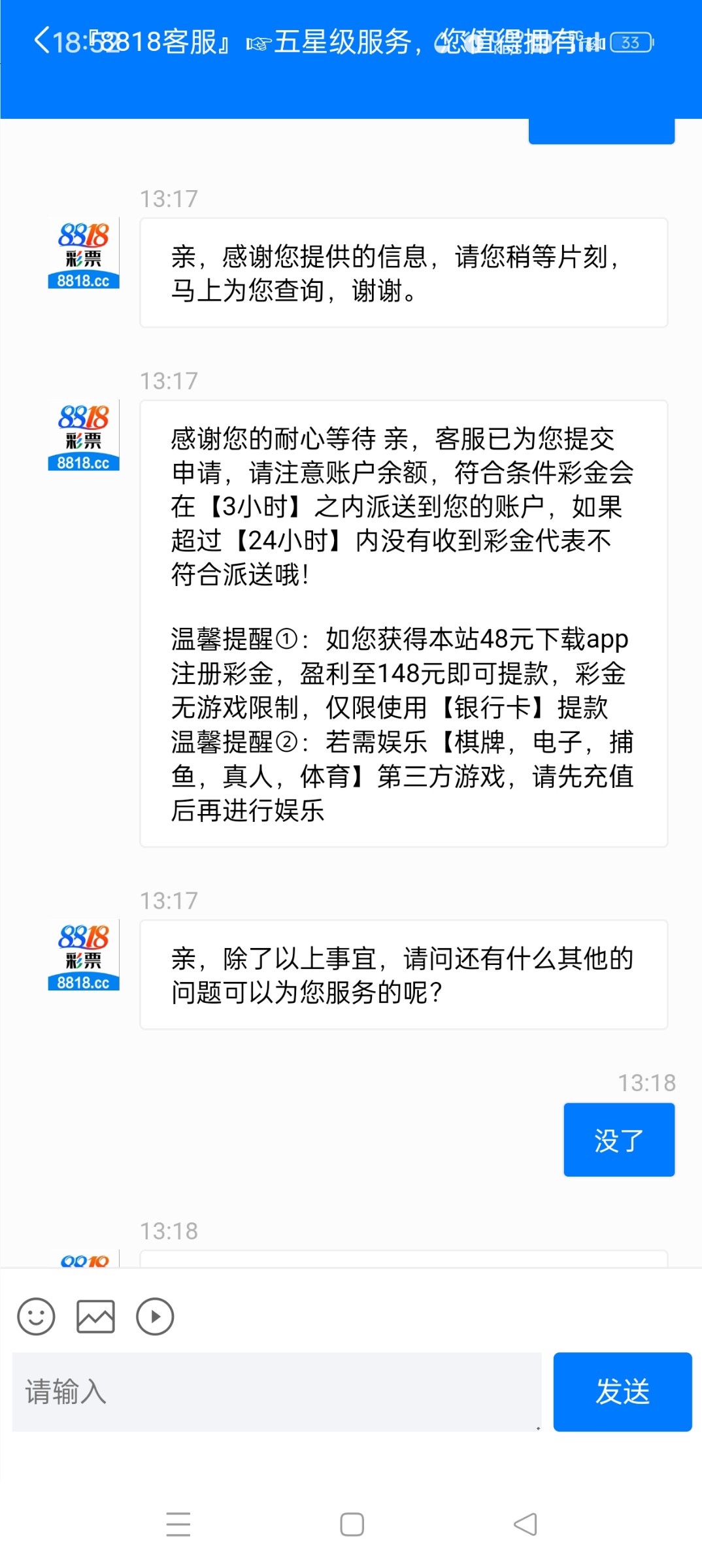Open the video attachment option
The image size is (702, 1568).
155,1316
